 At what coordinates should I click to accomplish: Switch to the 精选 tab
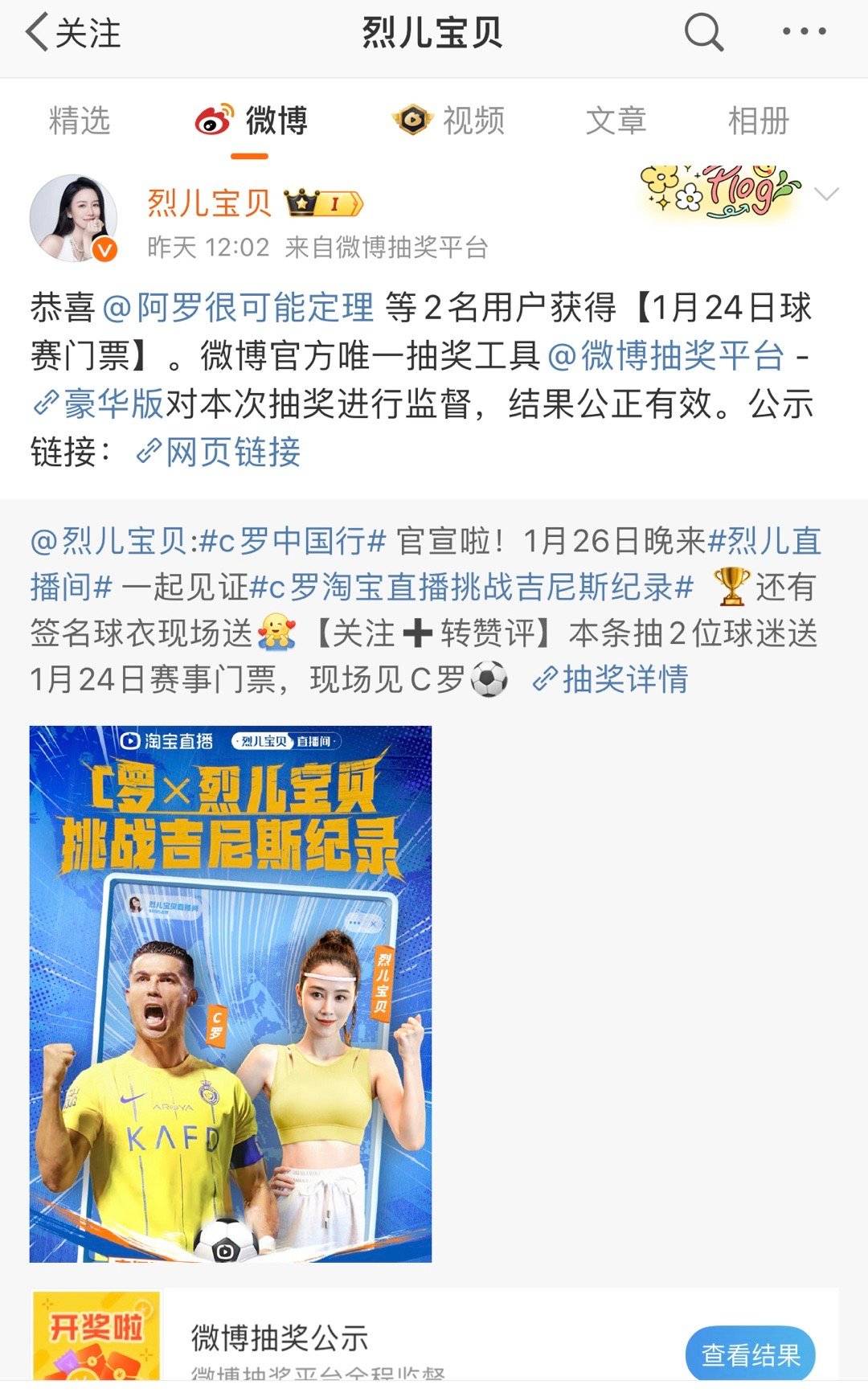80,121
